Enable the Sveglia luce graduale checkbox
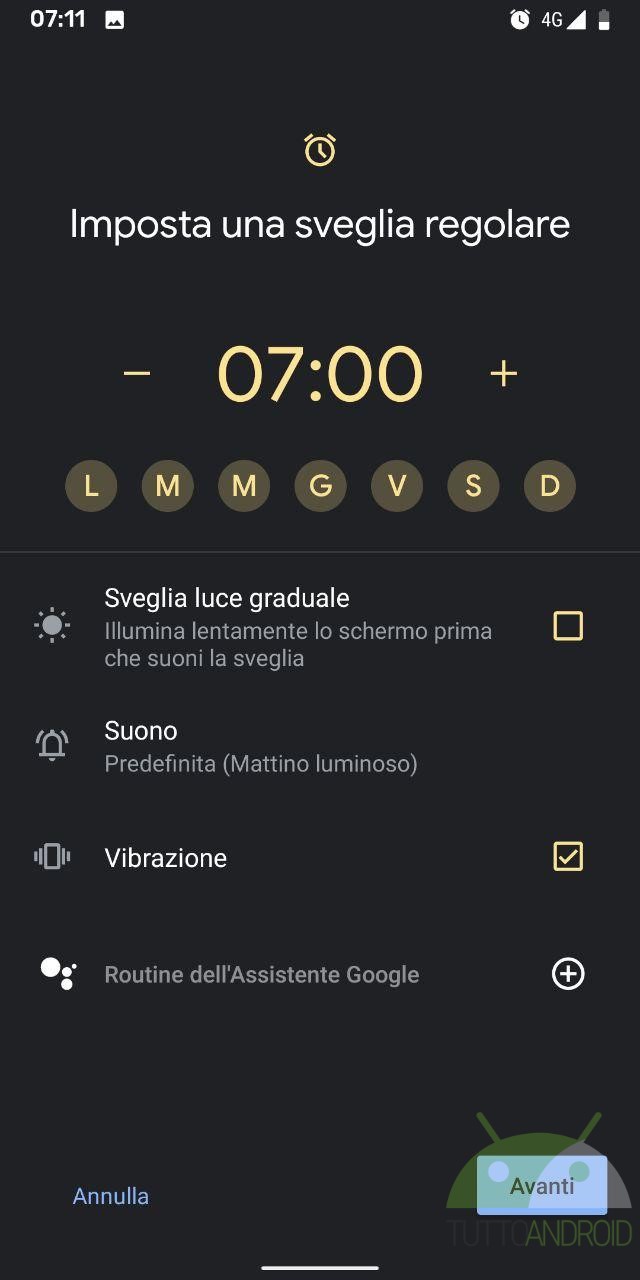Viewport: 640px width, 1280px height. pos(568,626)
